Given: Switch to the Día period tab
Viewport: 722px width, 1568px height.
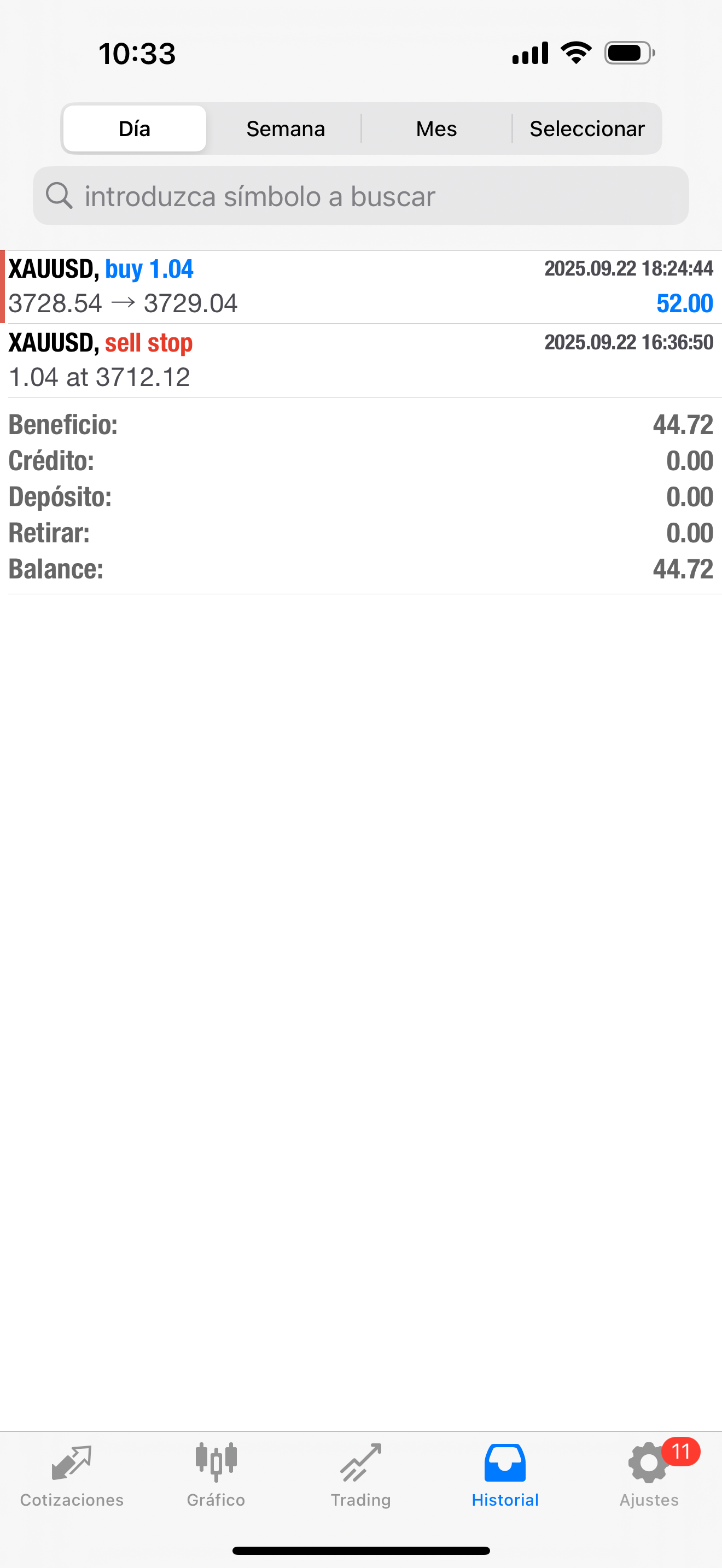Looking at the screenshot, I should coord(135,128).
